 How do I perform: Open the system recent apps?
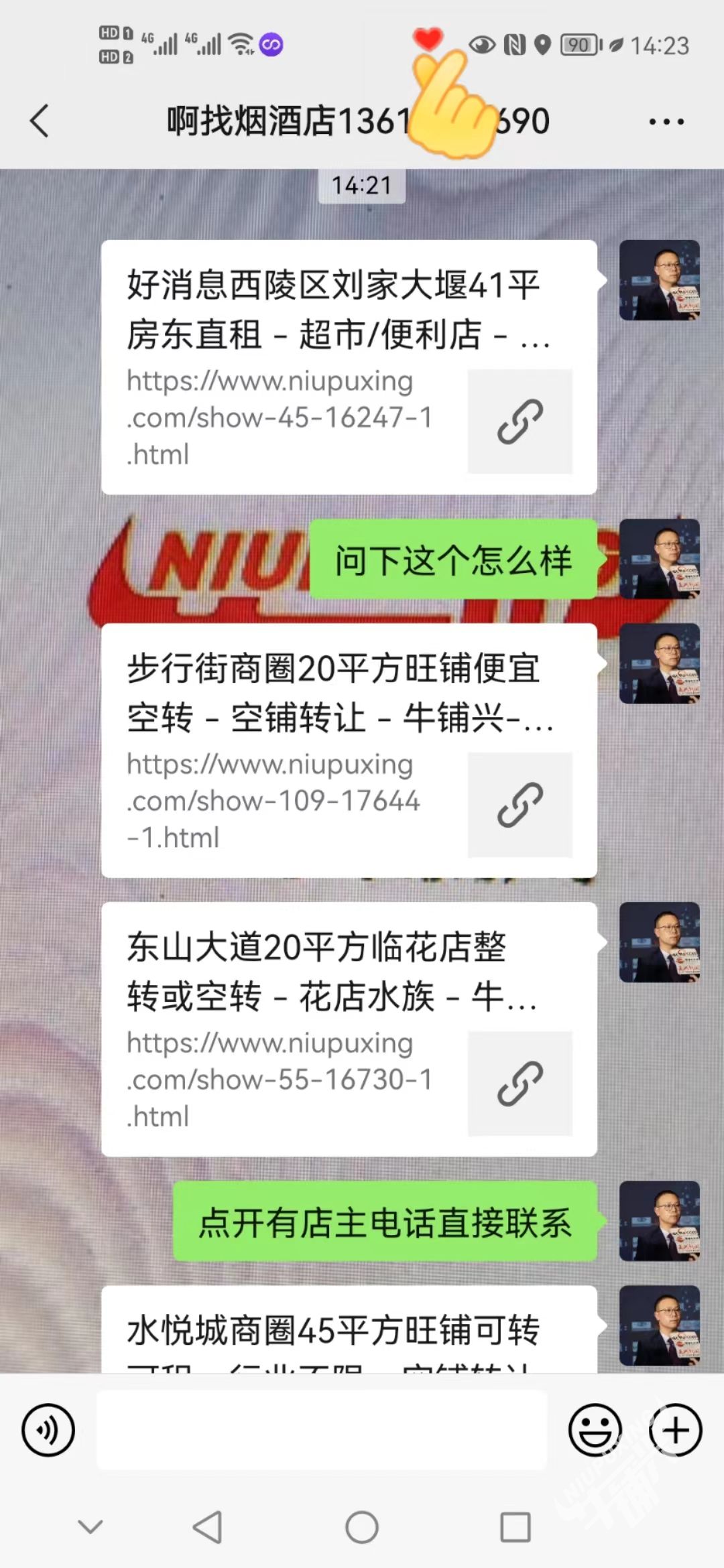[516, 1527]
